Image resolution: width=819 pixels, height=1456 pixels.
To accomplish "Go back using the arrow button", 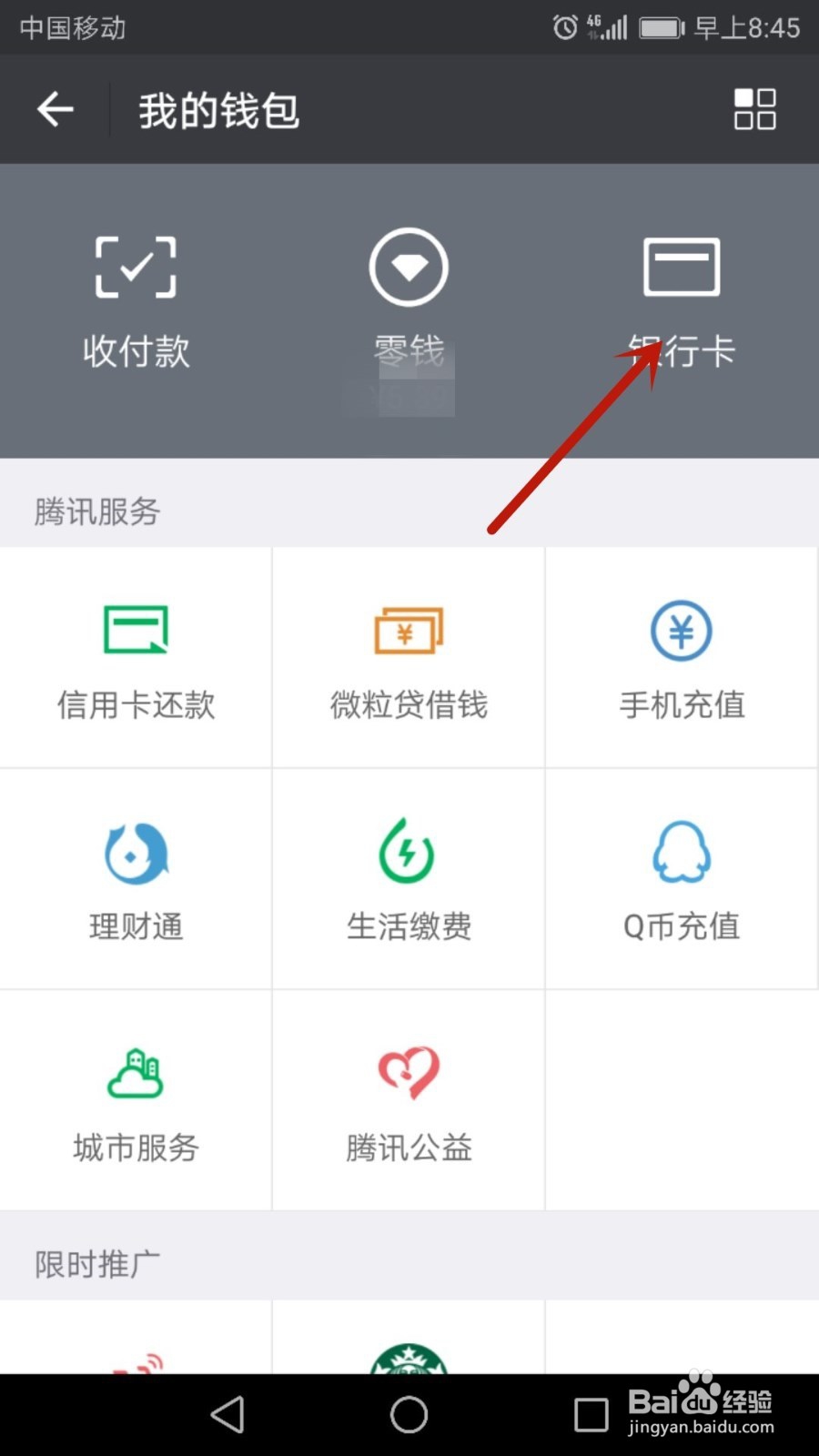I will point(55,108).
